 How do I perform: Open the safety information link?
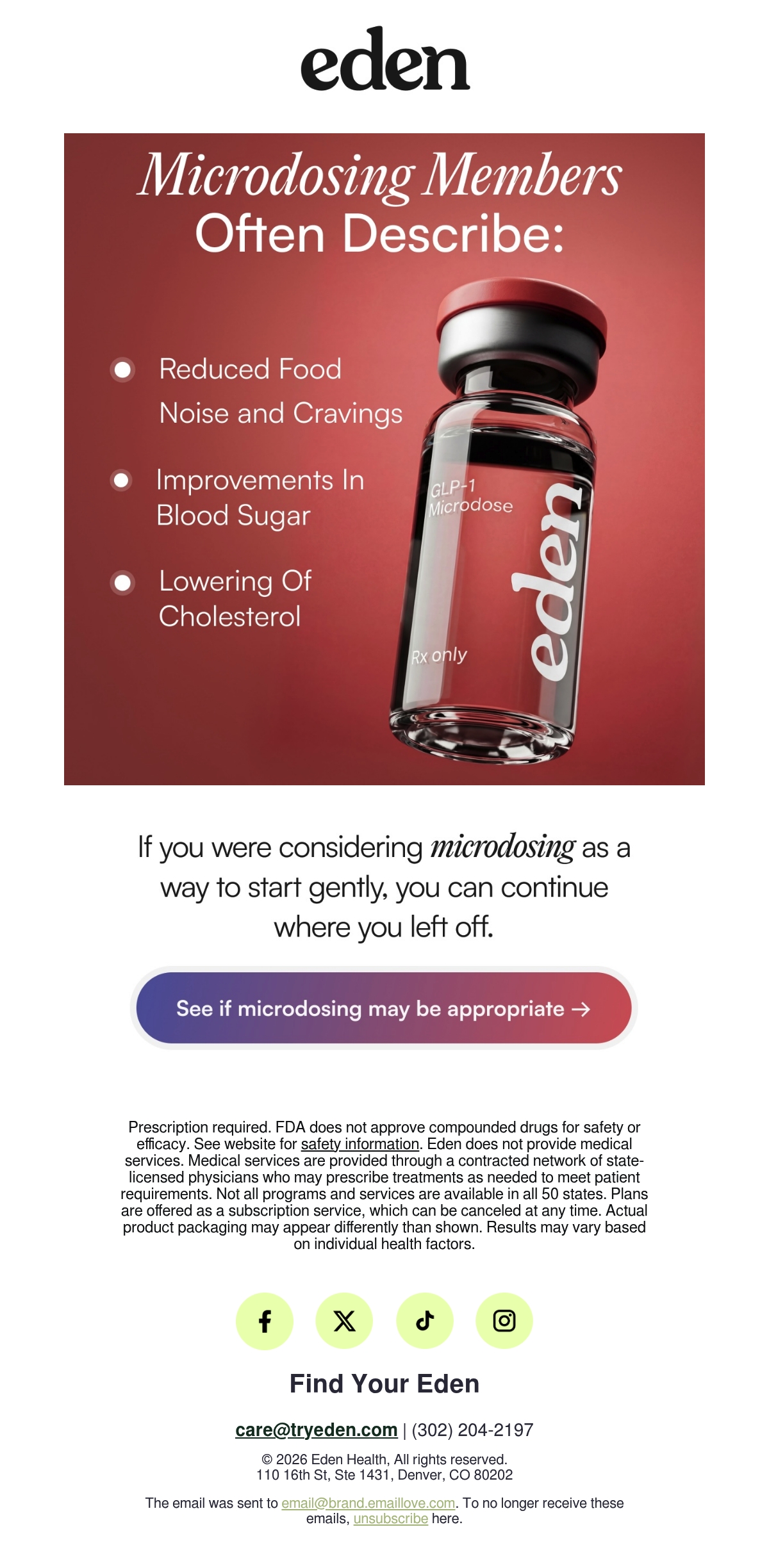coord(360,1144)
